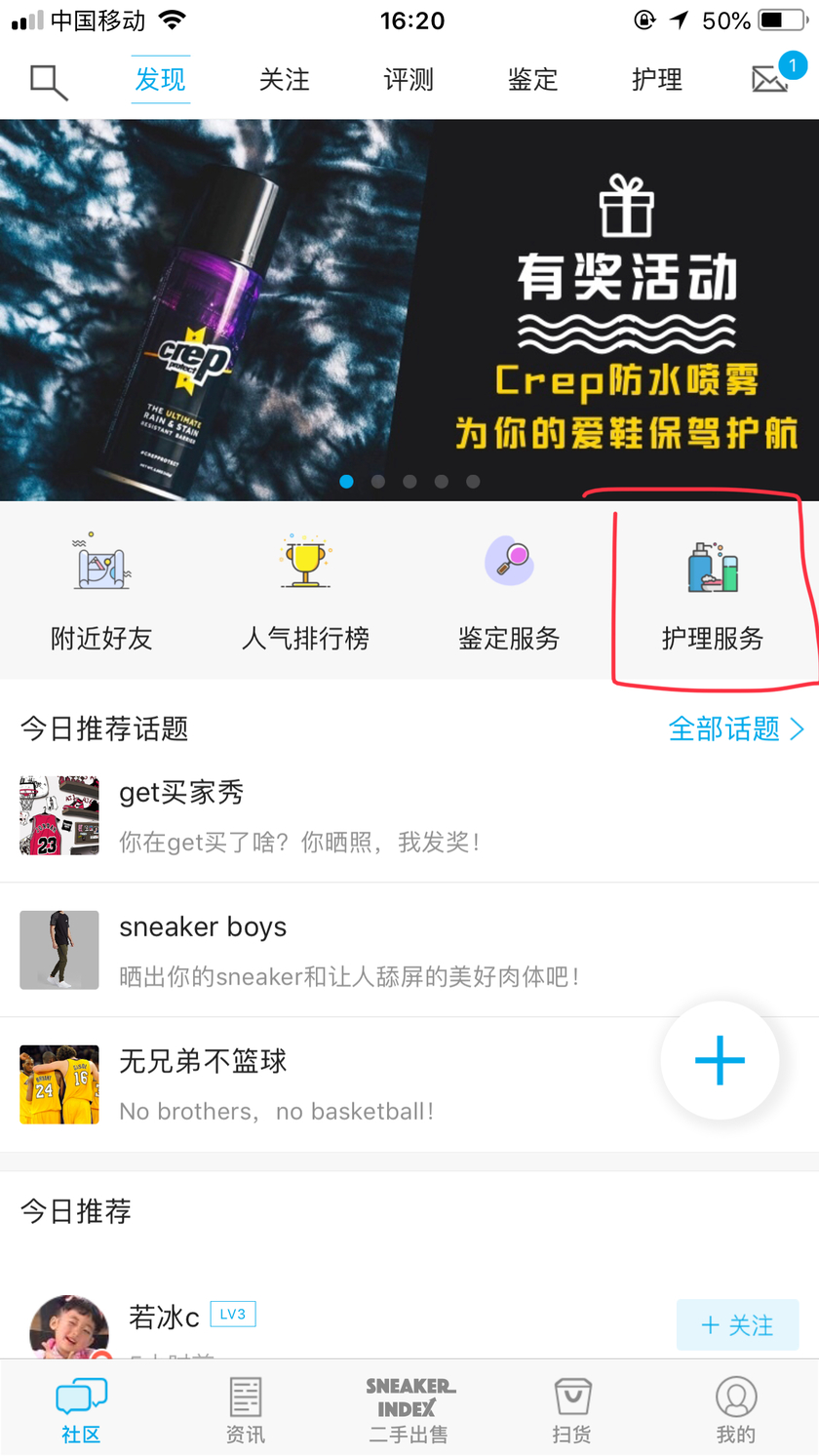The height and width of the screenshot is (1456, 819).
Task: Switch to the 护理 top tab
Action: pyautogui.click(x=656, y=80)
